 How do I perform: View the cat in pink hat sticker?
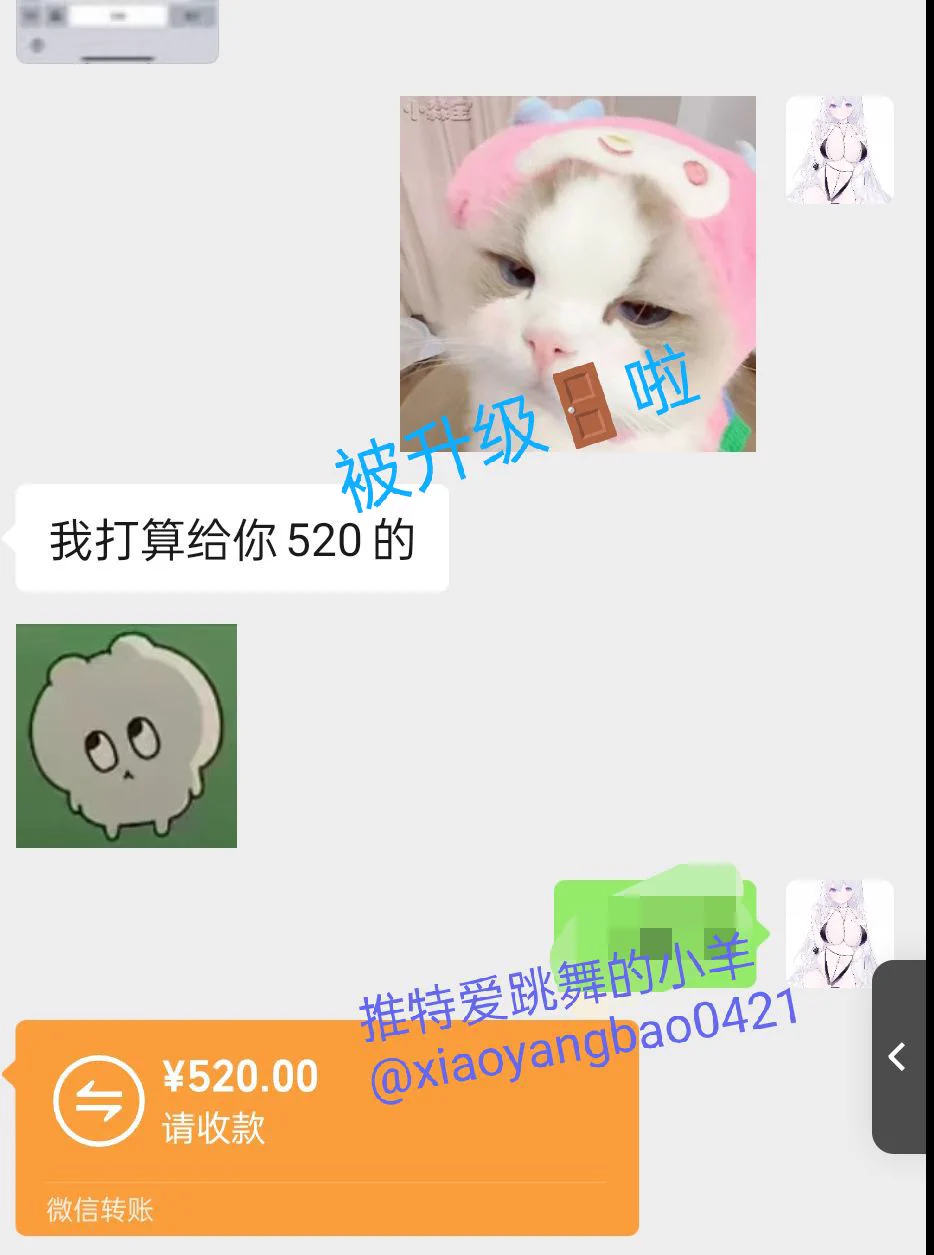[577, 273]
